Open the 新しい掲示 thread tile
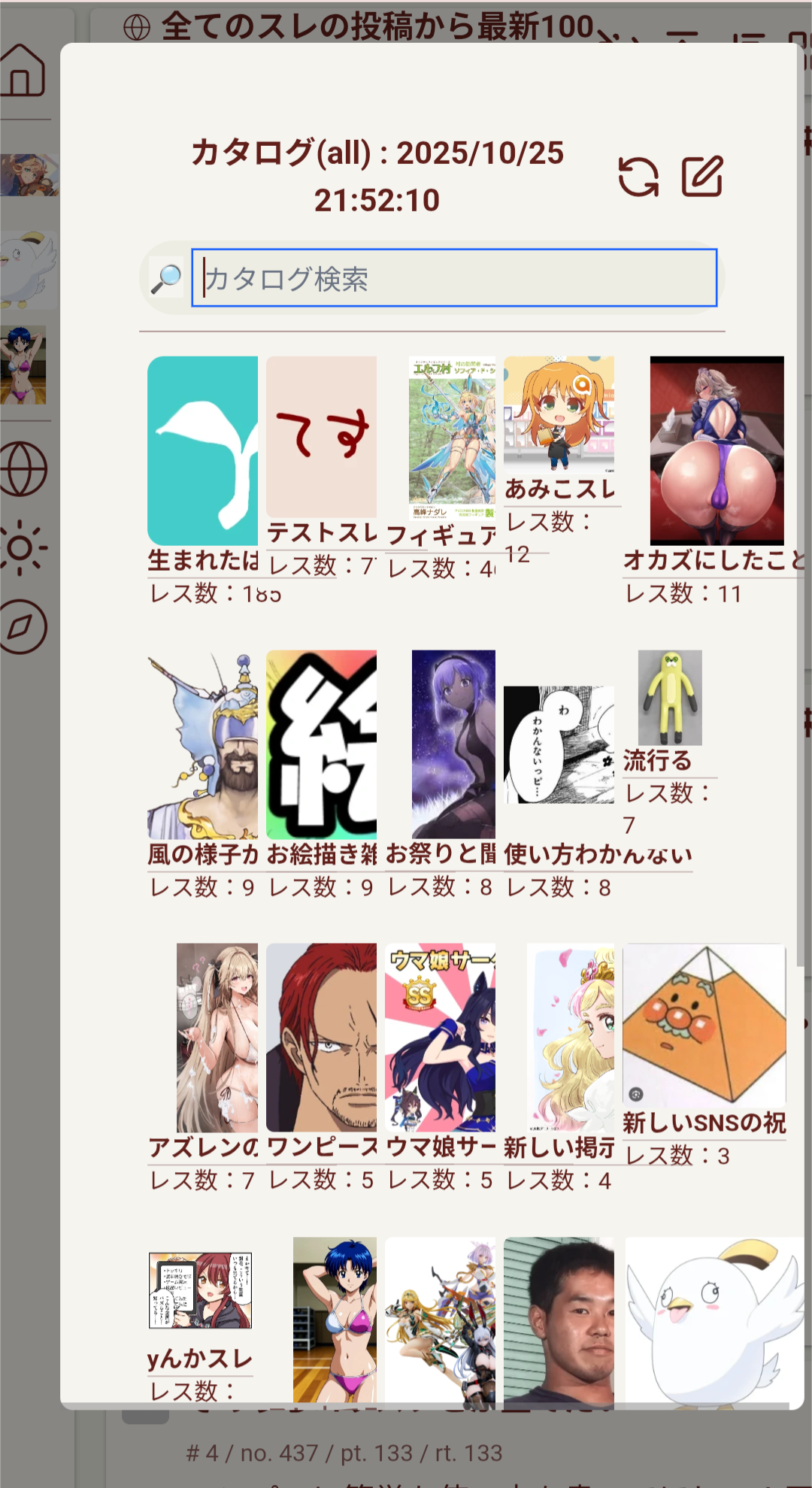 pyautogui.click(x=570, y=1038)
